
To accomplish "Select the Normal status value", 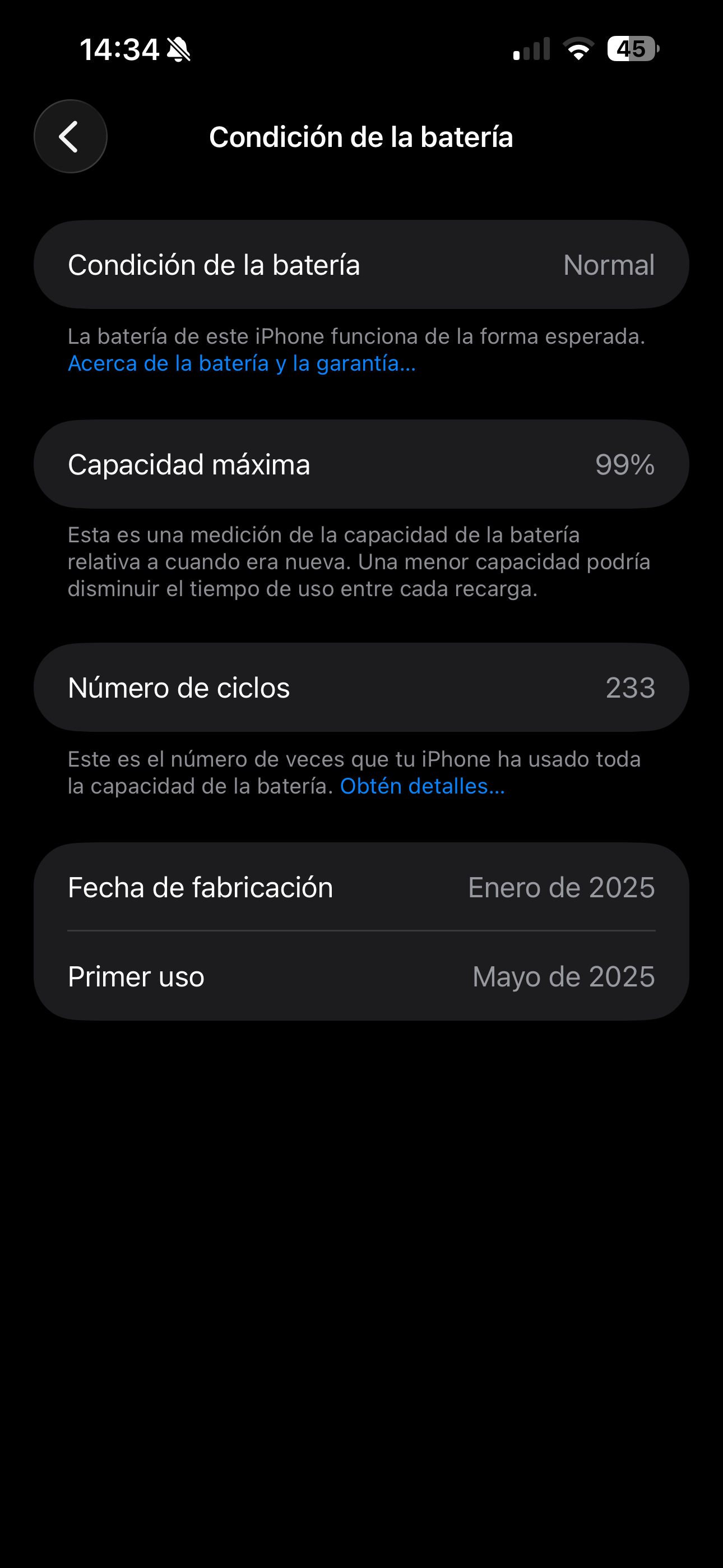I will tap(609, 264).
